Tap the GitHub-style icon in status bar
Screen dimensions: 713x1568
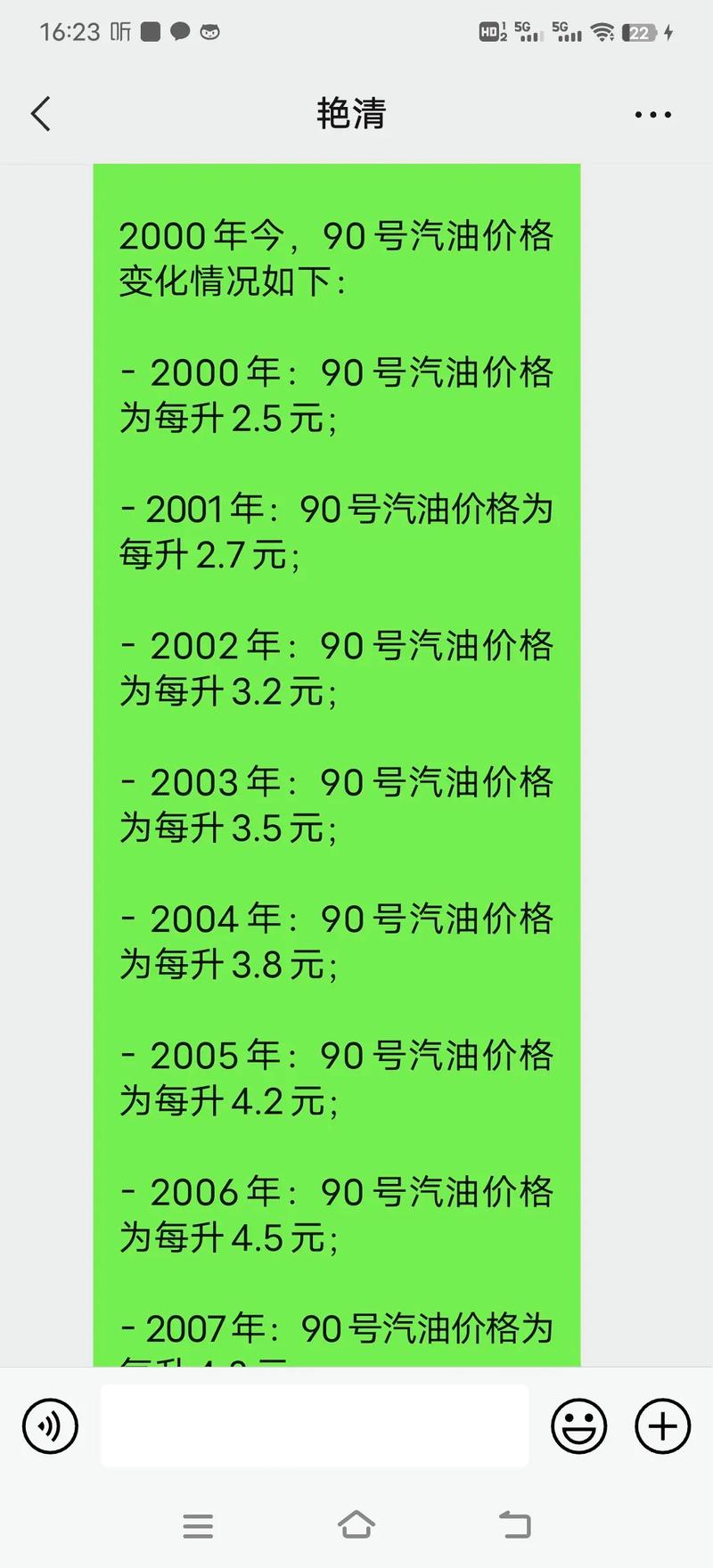212,31
